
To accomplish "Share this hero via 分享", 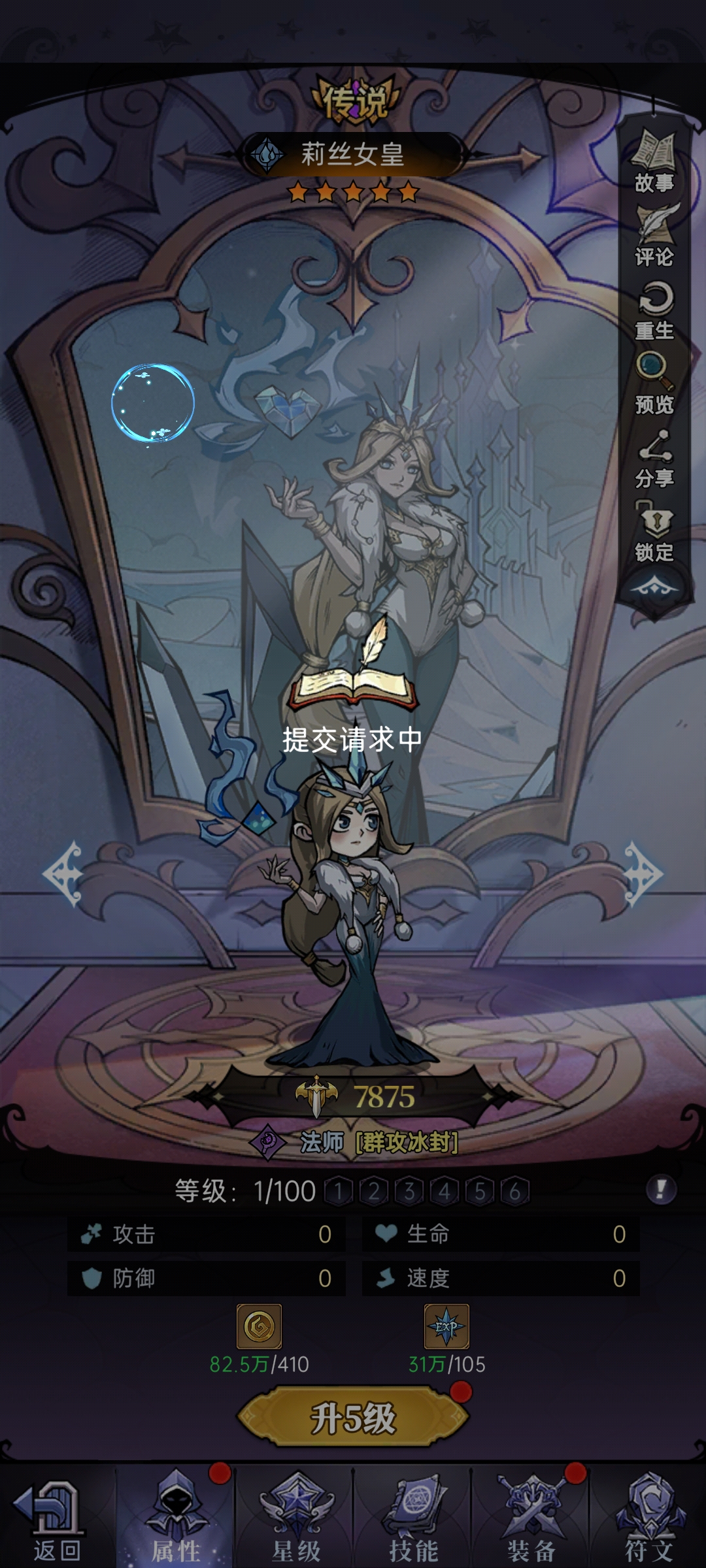I will [x=654, y=457].
